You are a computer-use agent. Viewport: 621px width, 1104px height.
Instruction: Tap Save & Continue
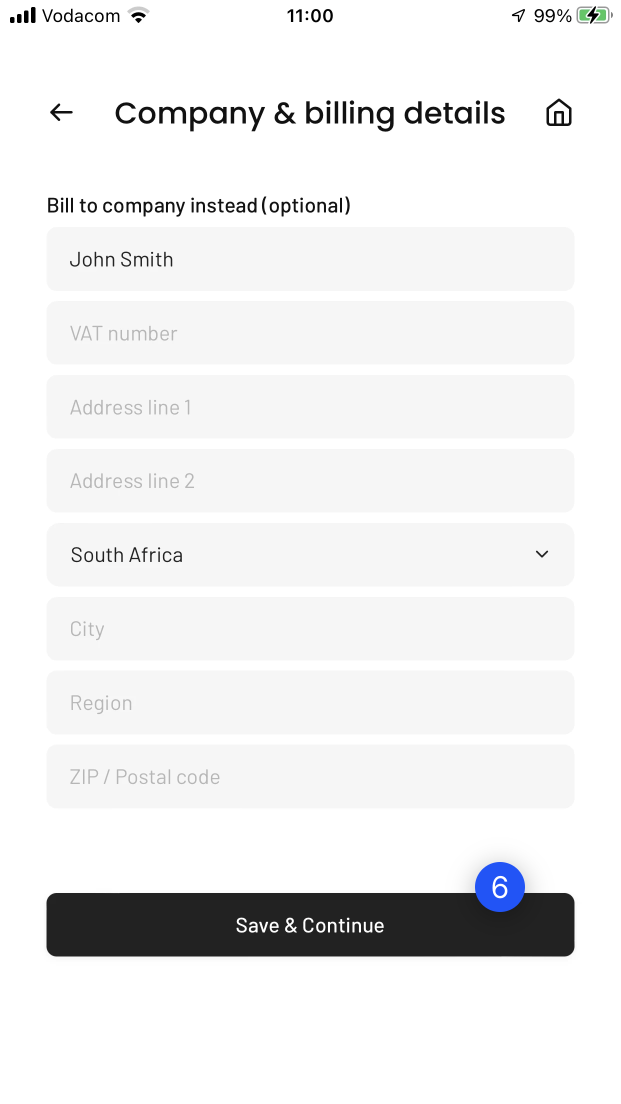pos(310,924)
